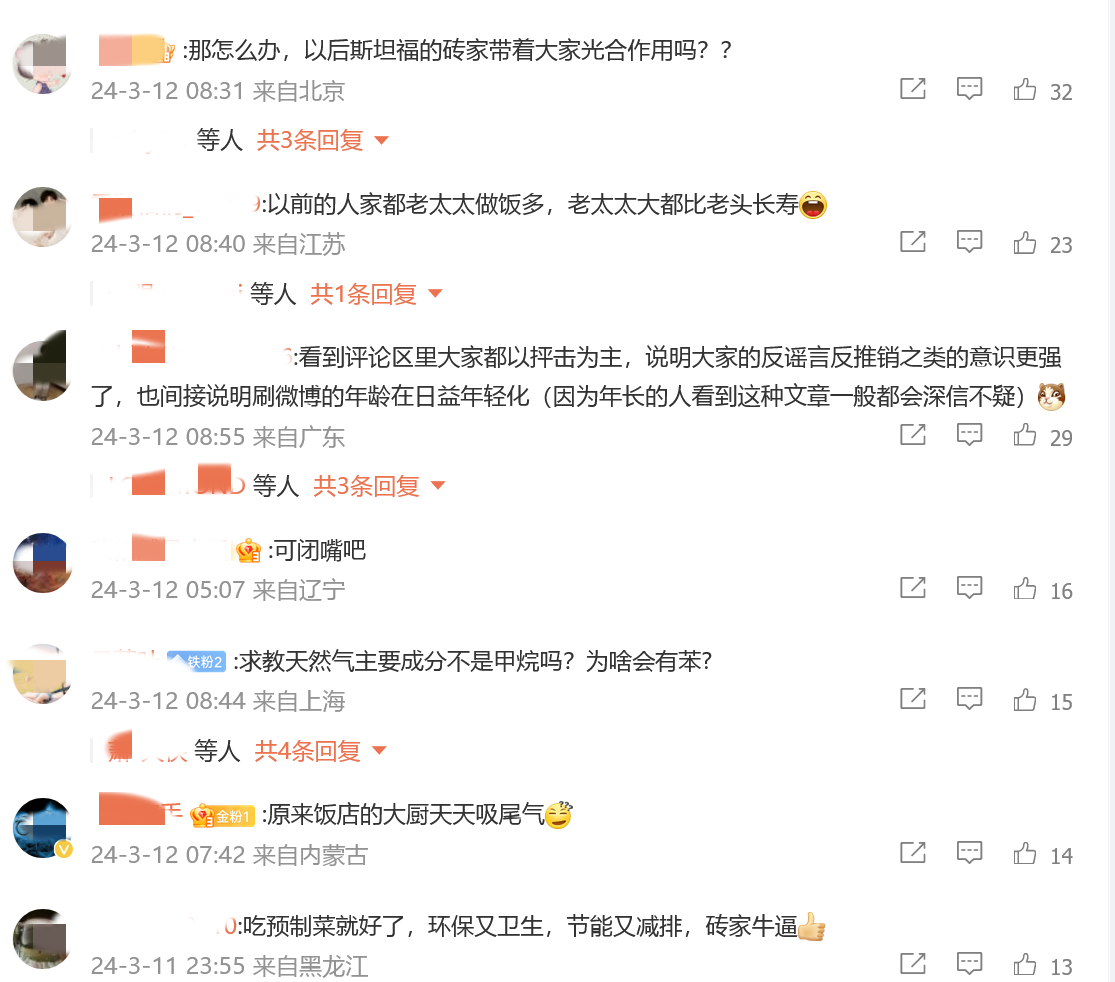1115x982 pixels.
Task: Like the comment posted from 广东
Action: coord(1025,435)
